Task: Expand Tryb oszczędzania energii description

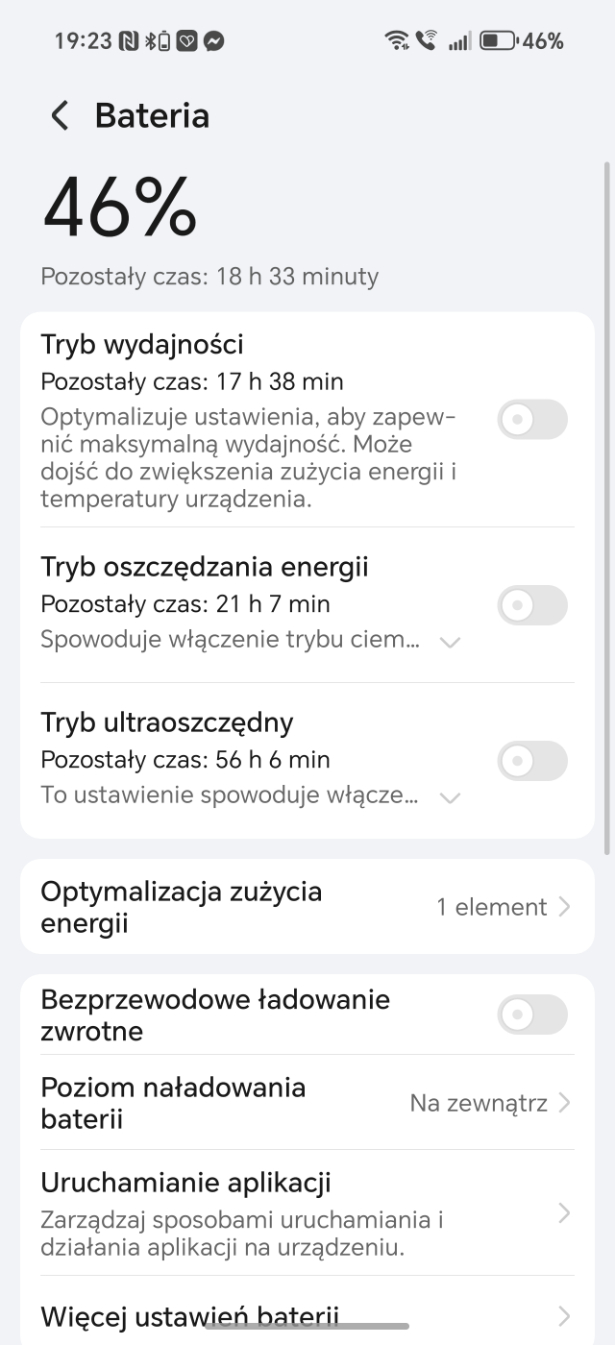Action: [x=450, y=642]
